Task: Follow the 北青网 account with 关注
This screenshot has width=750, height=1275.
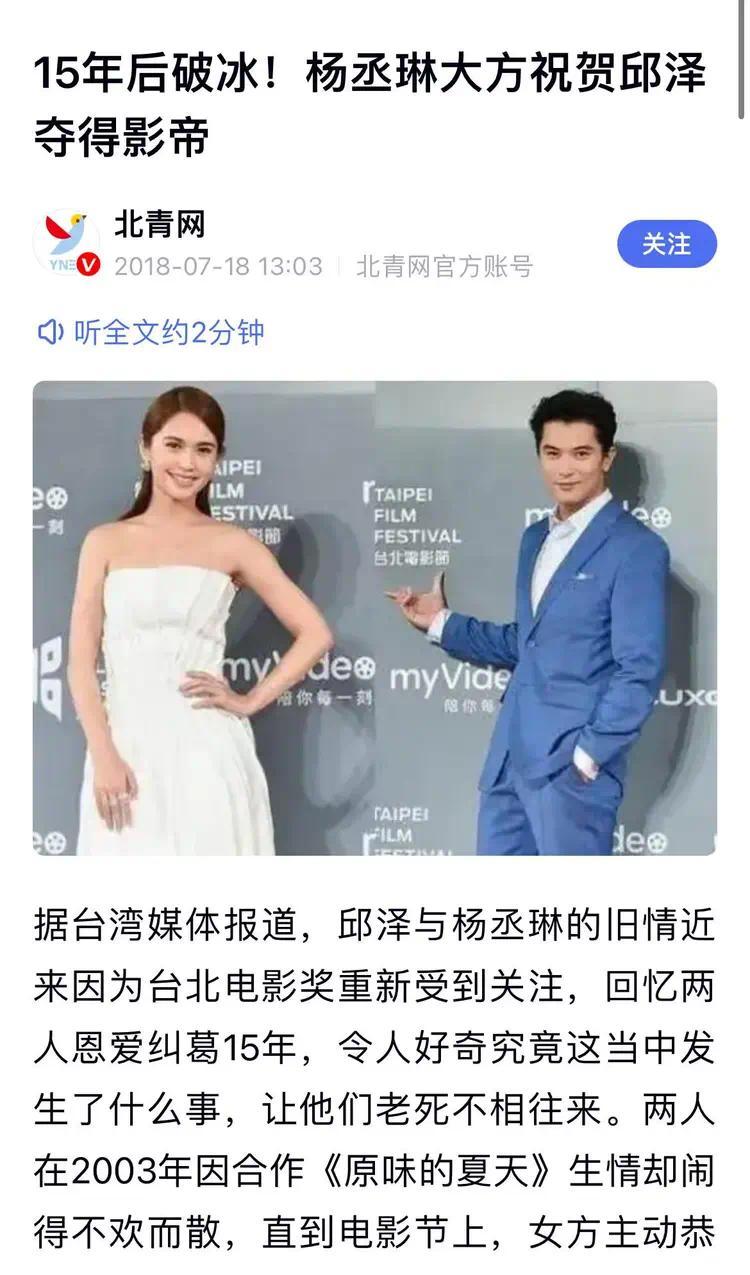Action: (666, 244)
